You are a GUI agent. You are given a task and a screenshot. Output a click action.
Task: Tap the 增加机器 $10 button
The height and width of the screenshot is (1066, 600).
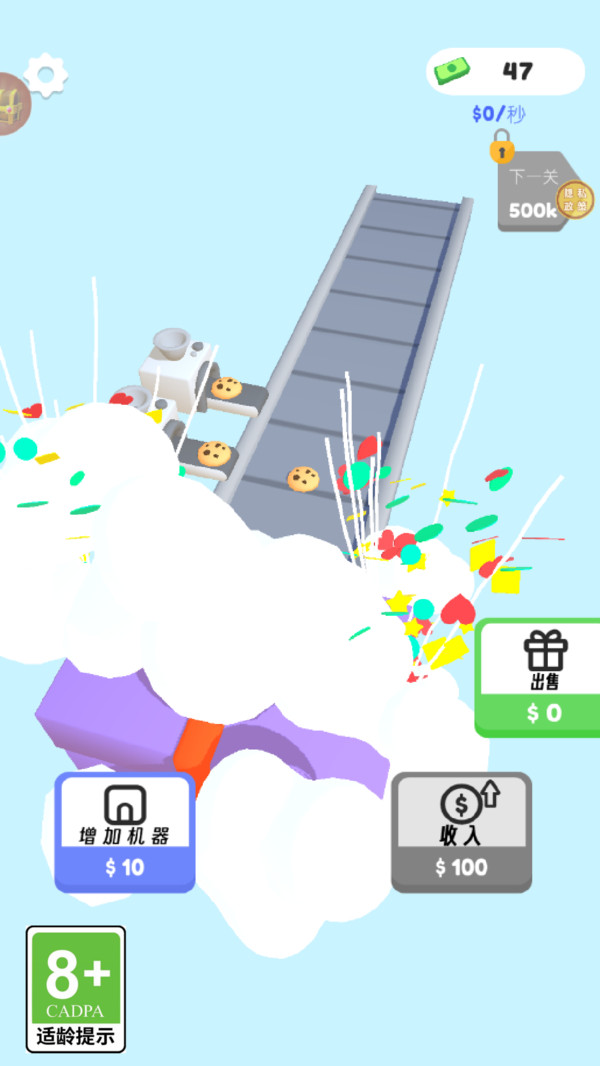(x=125, y=832)
